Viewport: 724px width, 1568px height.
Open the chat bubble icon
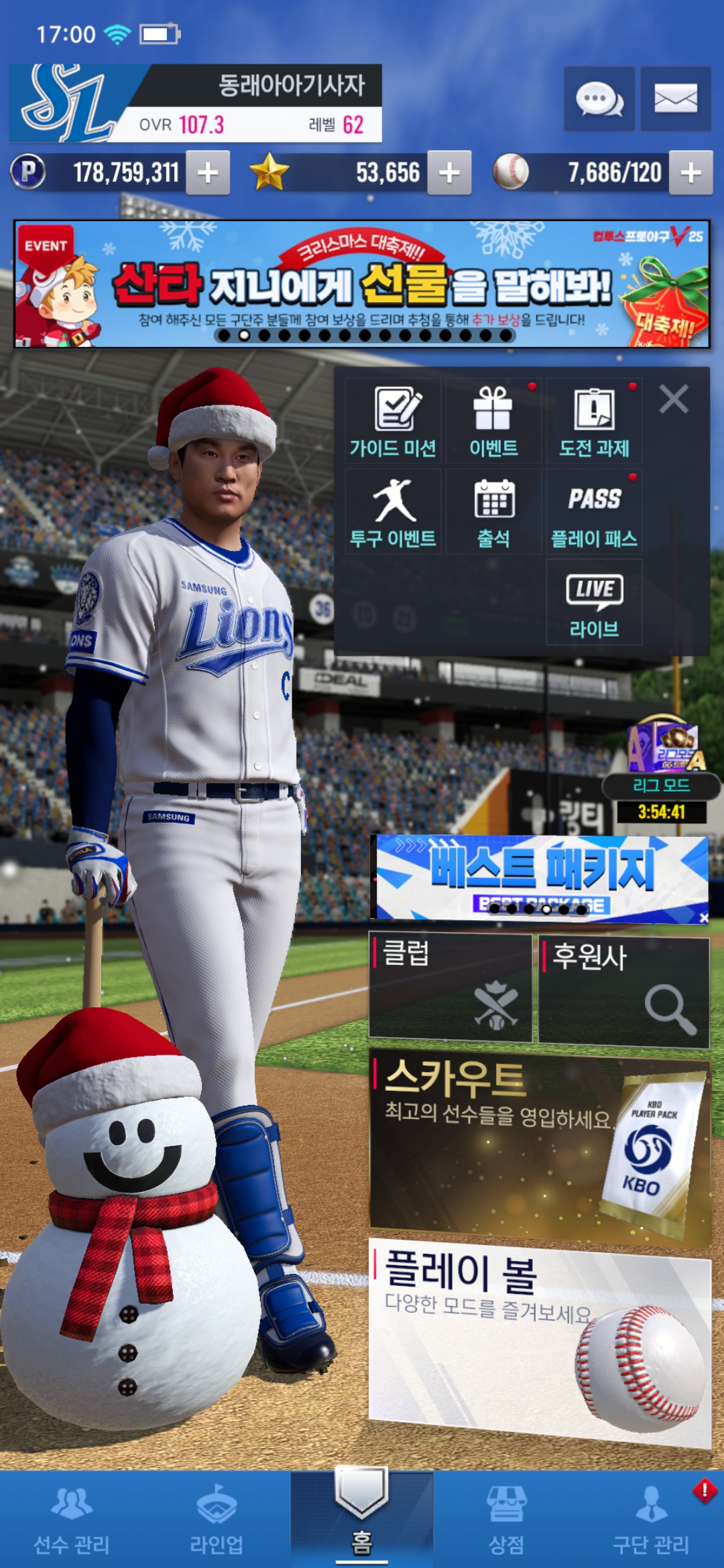tap(599, 99)
